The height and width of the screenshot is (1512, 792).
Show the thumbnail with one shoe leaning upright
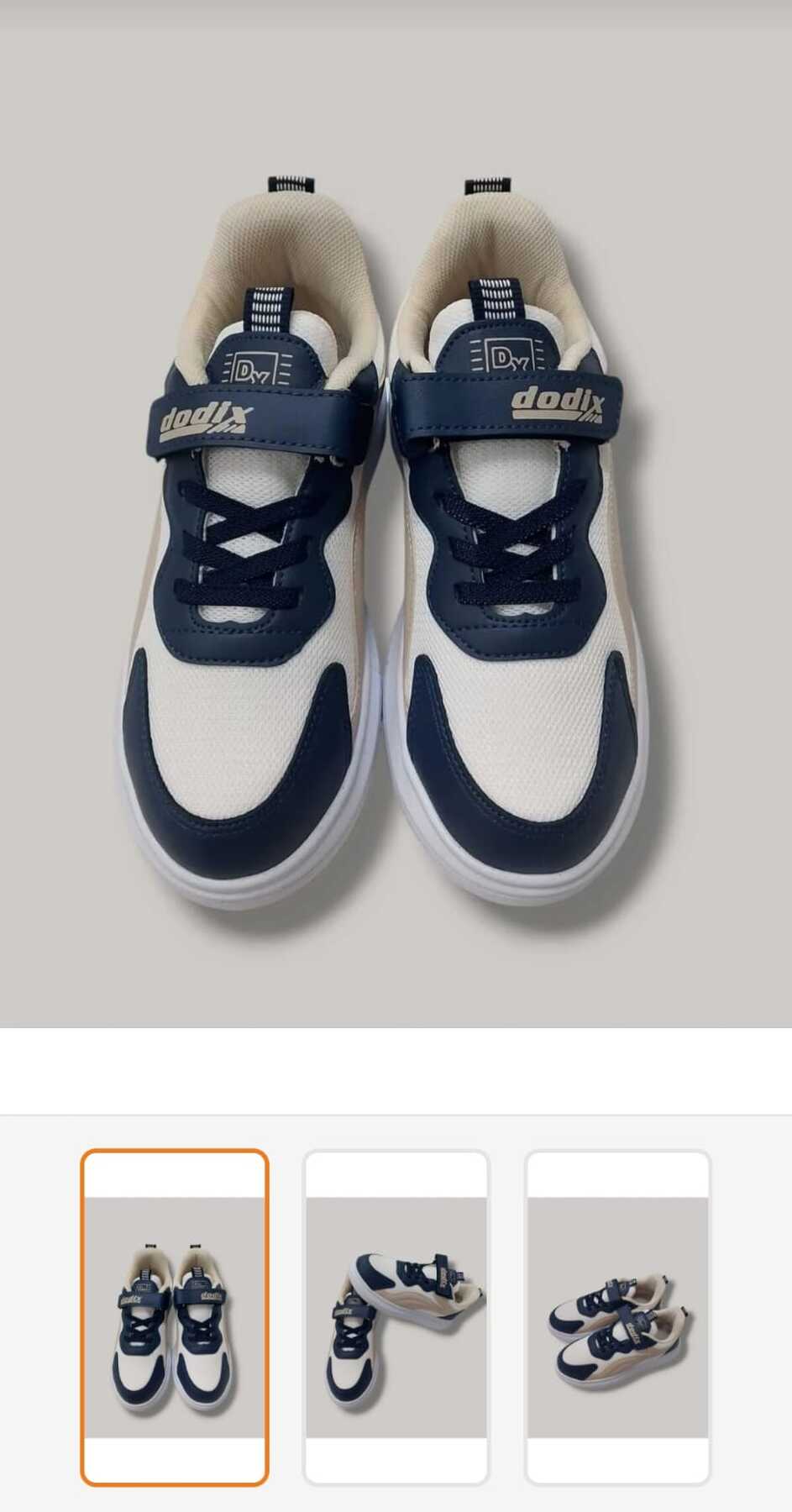396,1316
